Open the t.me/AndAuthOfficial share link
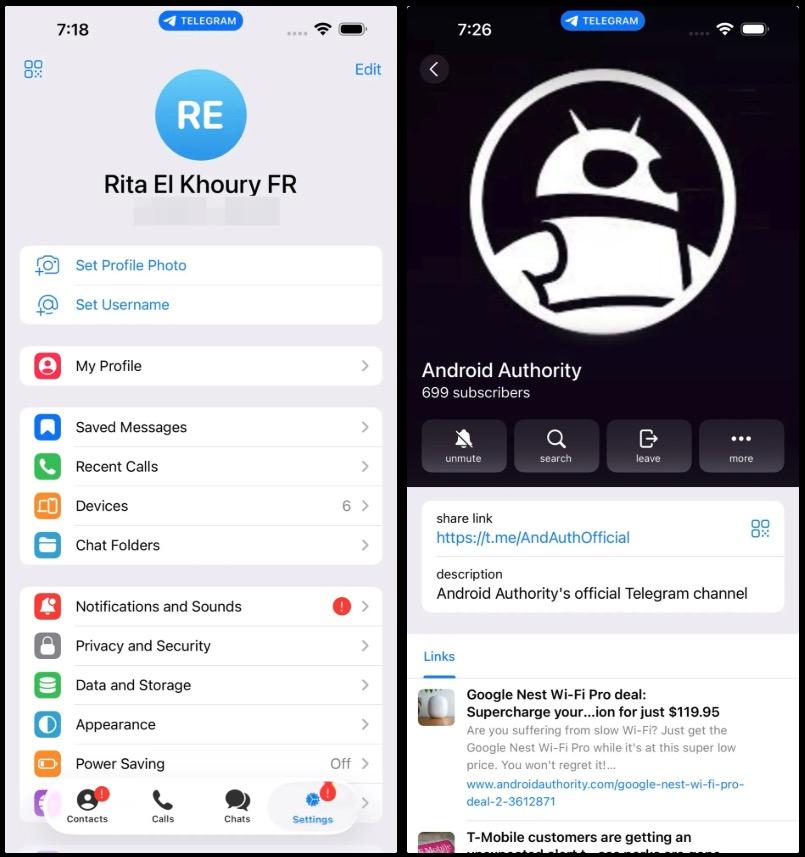 click(533, 538)
